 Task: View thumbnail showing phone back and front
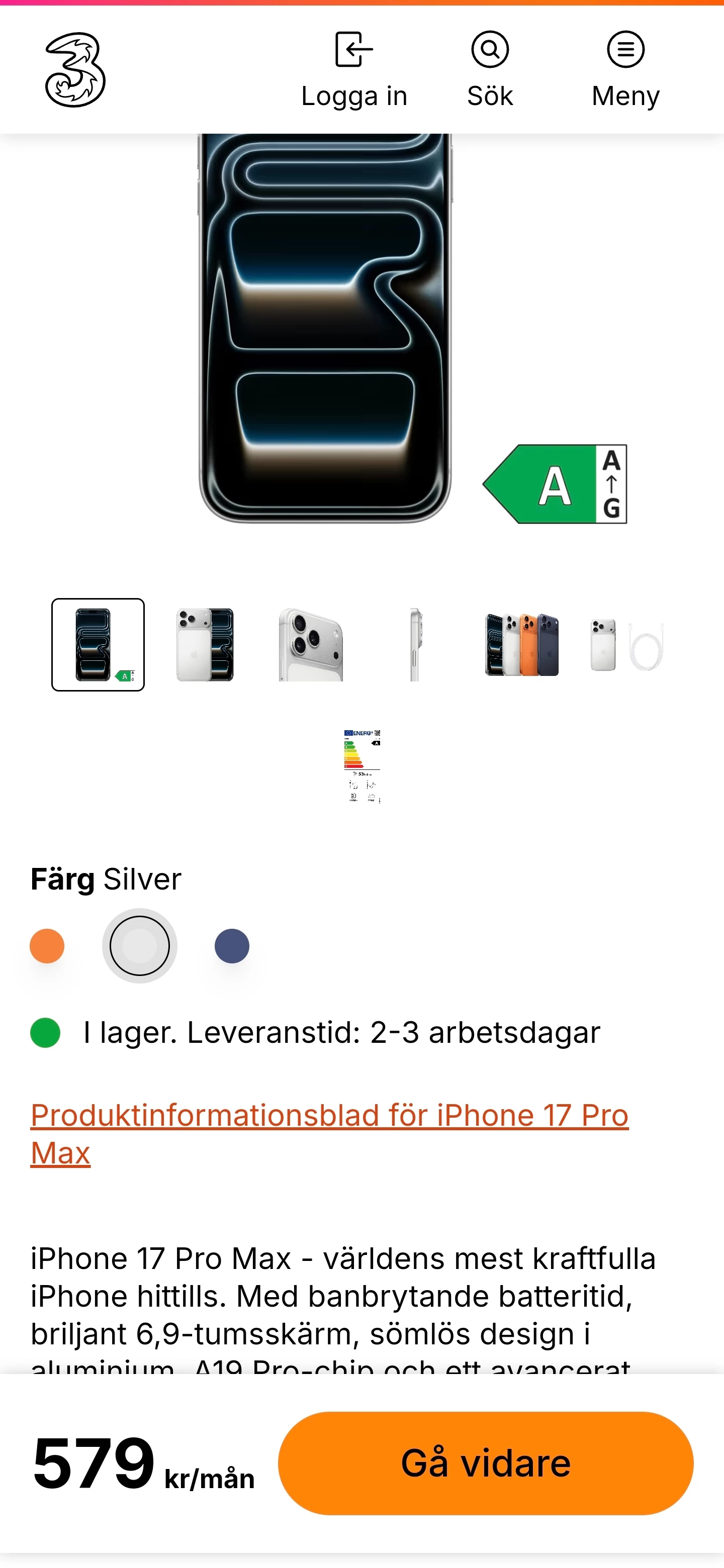pos(205,645)
